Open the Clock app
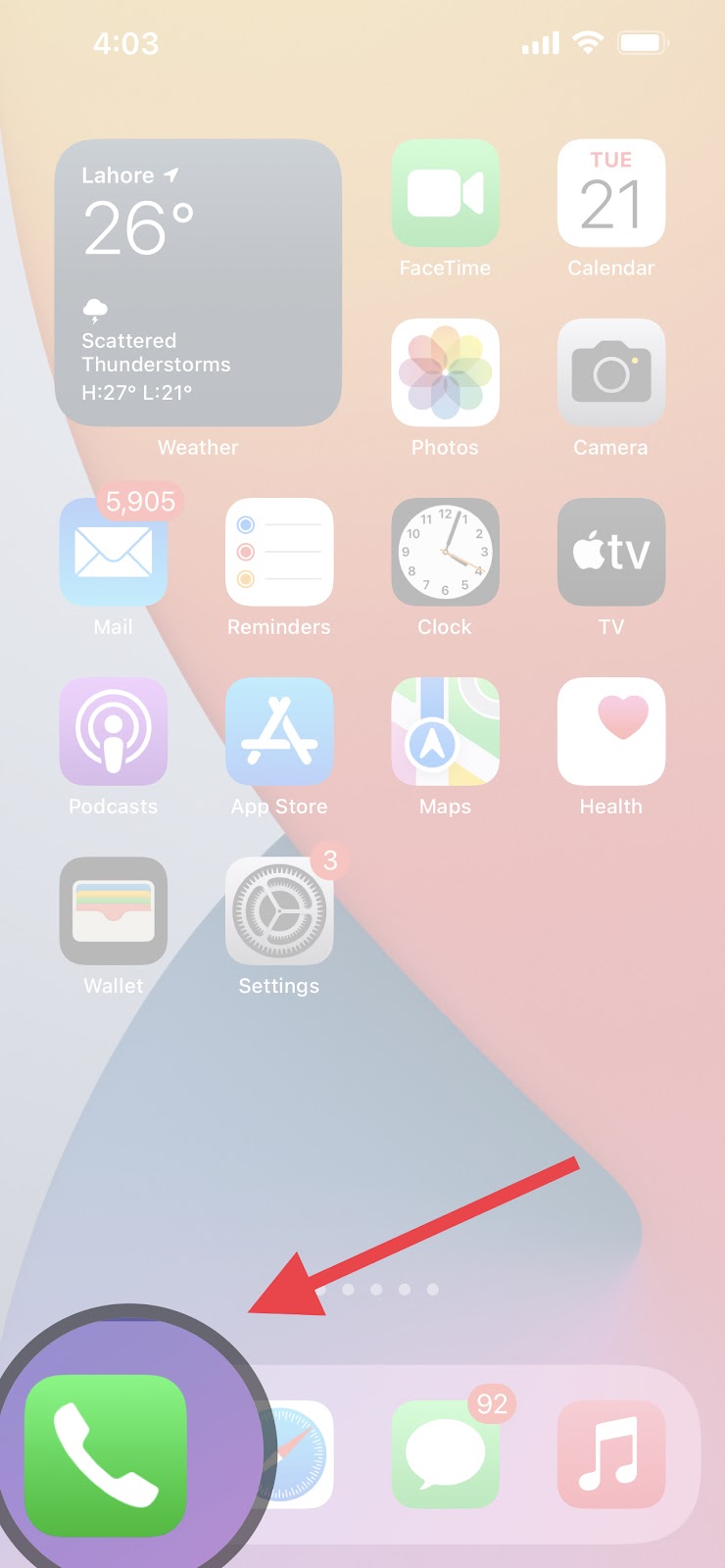This screenshot has height=1568, width=725. (x=445, y=552)
